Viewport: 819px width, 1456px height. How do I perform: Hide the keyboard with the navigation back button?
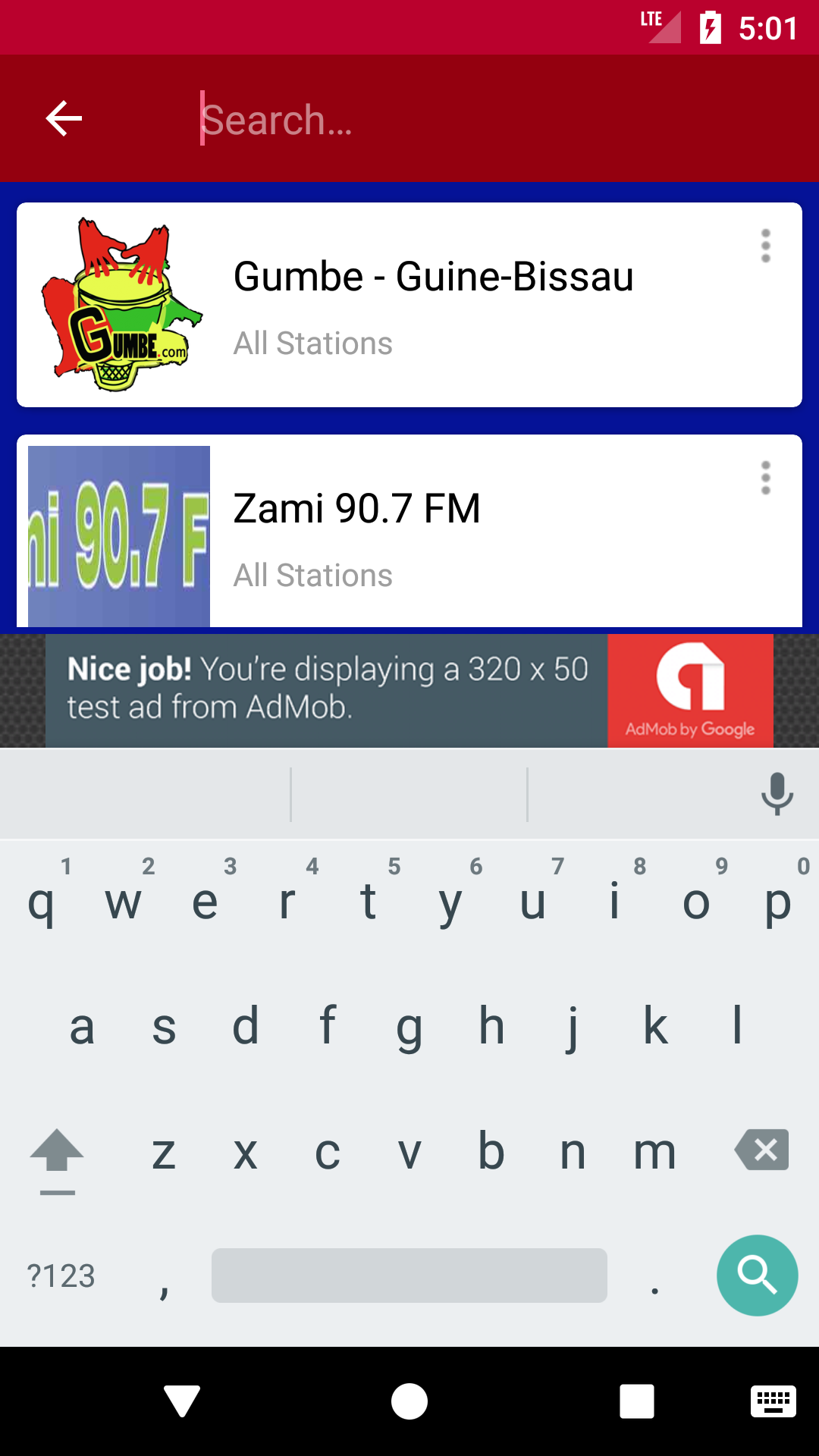tap(182, 1401)
